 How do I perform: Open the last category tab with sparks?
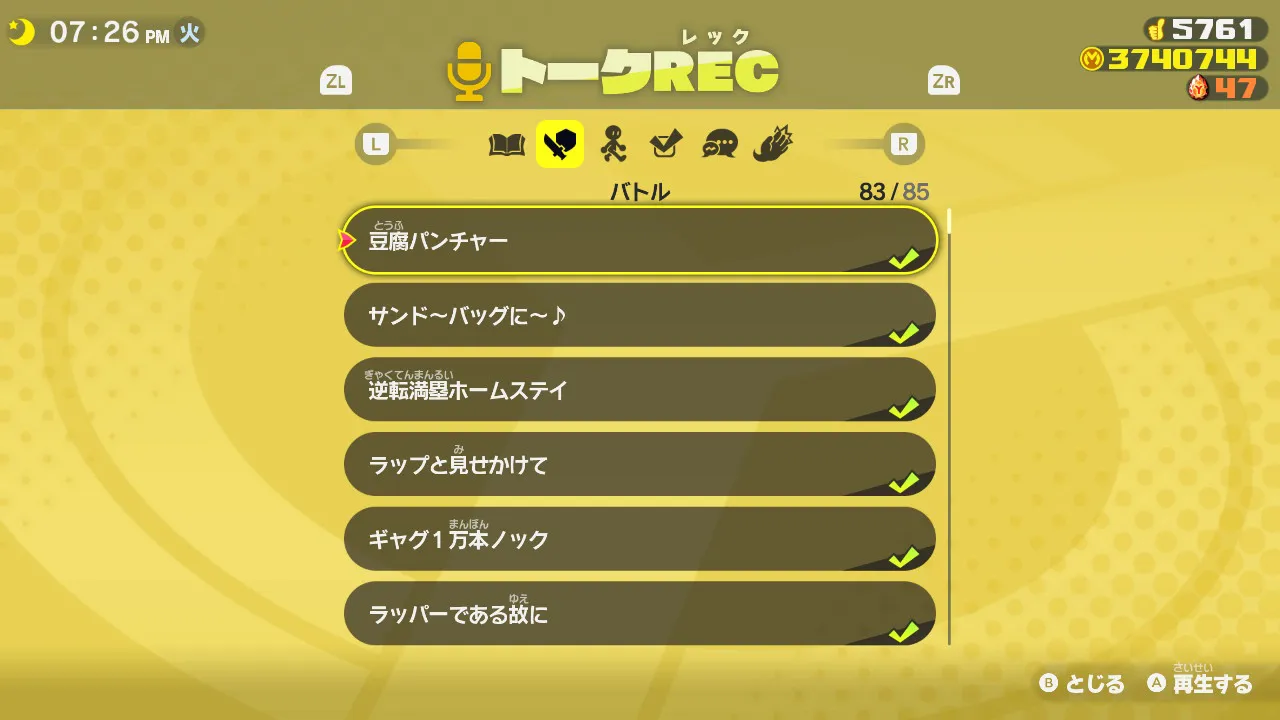click(773, 145)
